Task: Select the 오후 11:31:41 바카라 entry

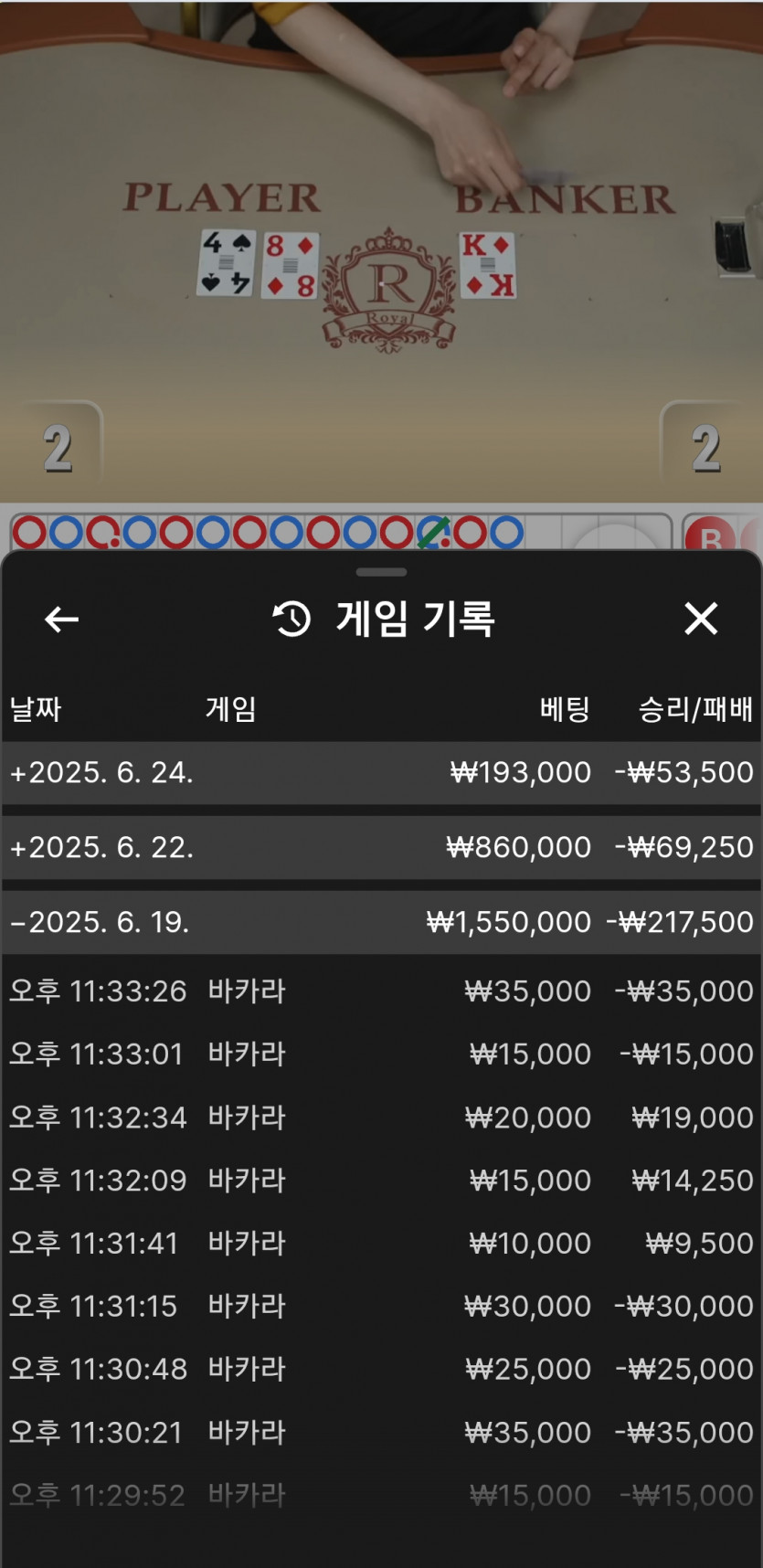Action: tap(381, 1244)
